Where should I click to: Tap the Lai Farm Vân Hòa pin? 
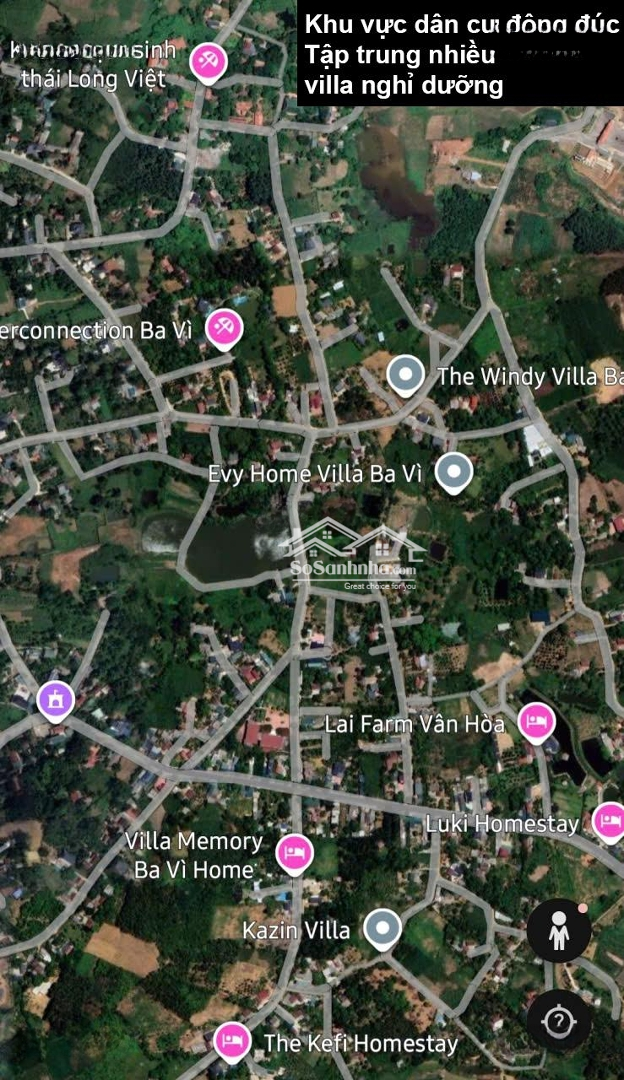pos(537,721)
